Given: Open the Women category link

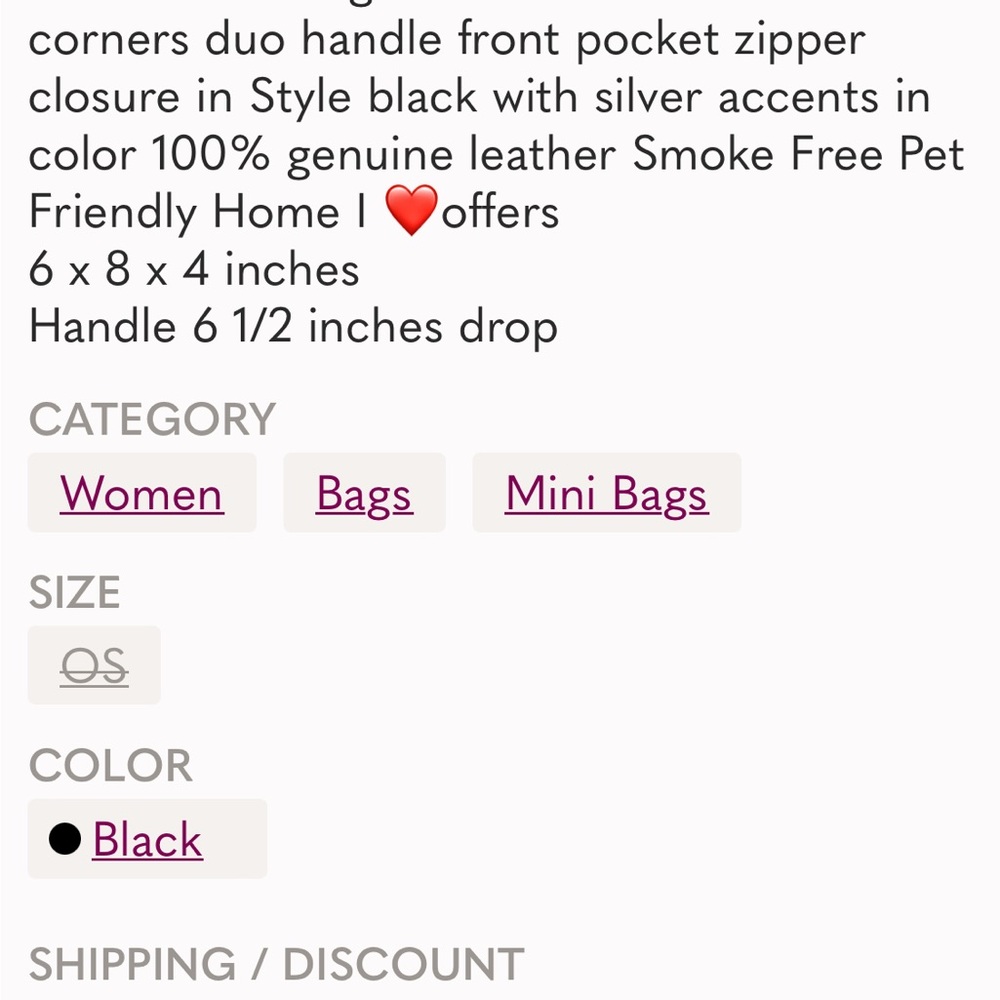Looking at the screenshot, I should pos(141,493).
